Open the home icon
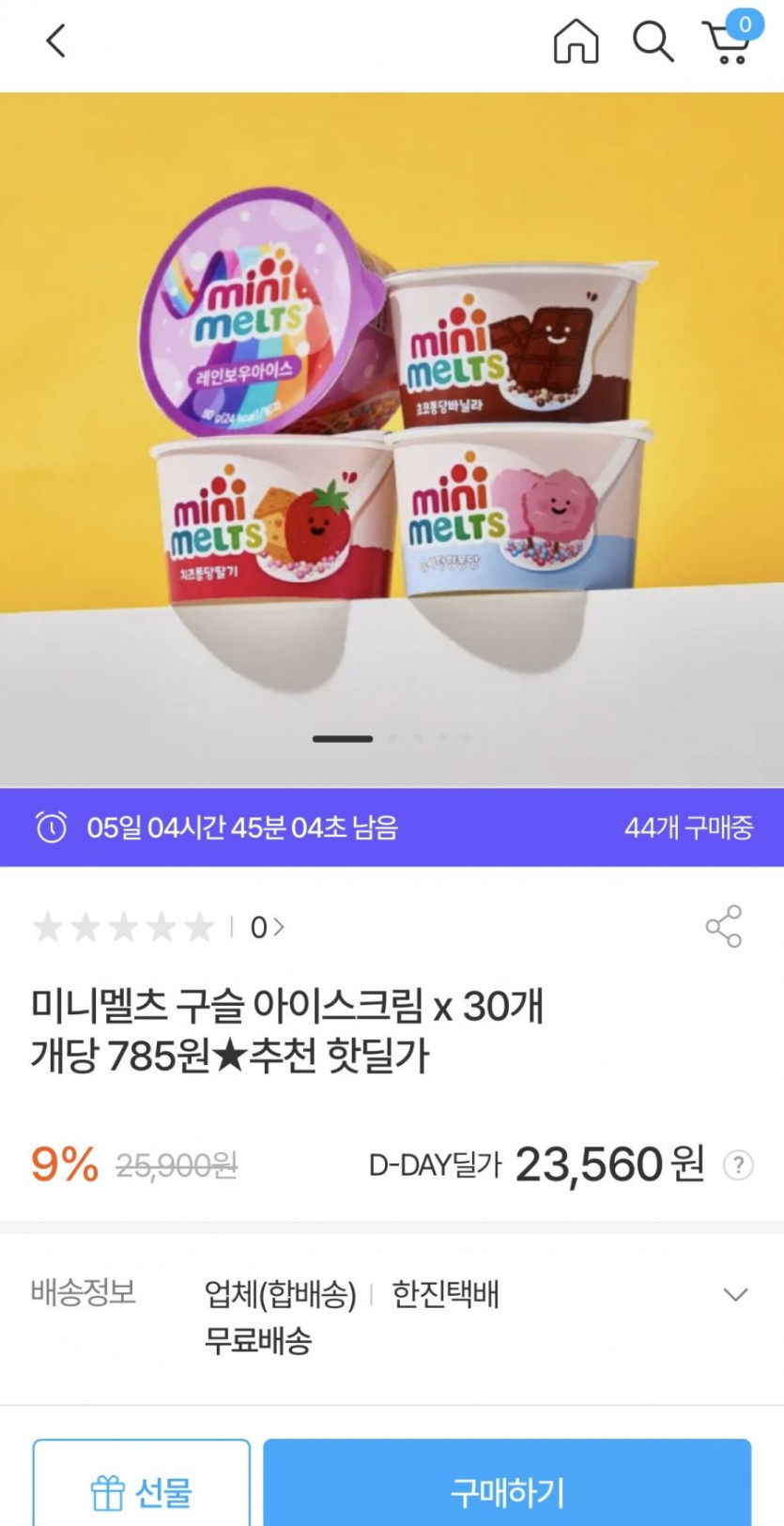This screenshot has height=1526, width=784. point(576,41)
